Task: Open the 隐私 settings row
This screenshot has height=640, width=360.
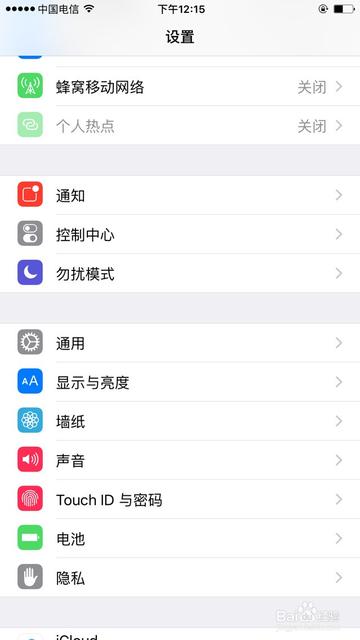Action: point(180,577)
